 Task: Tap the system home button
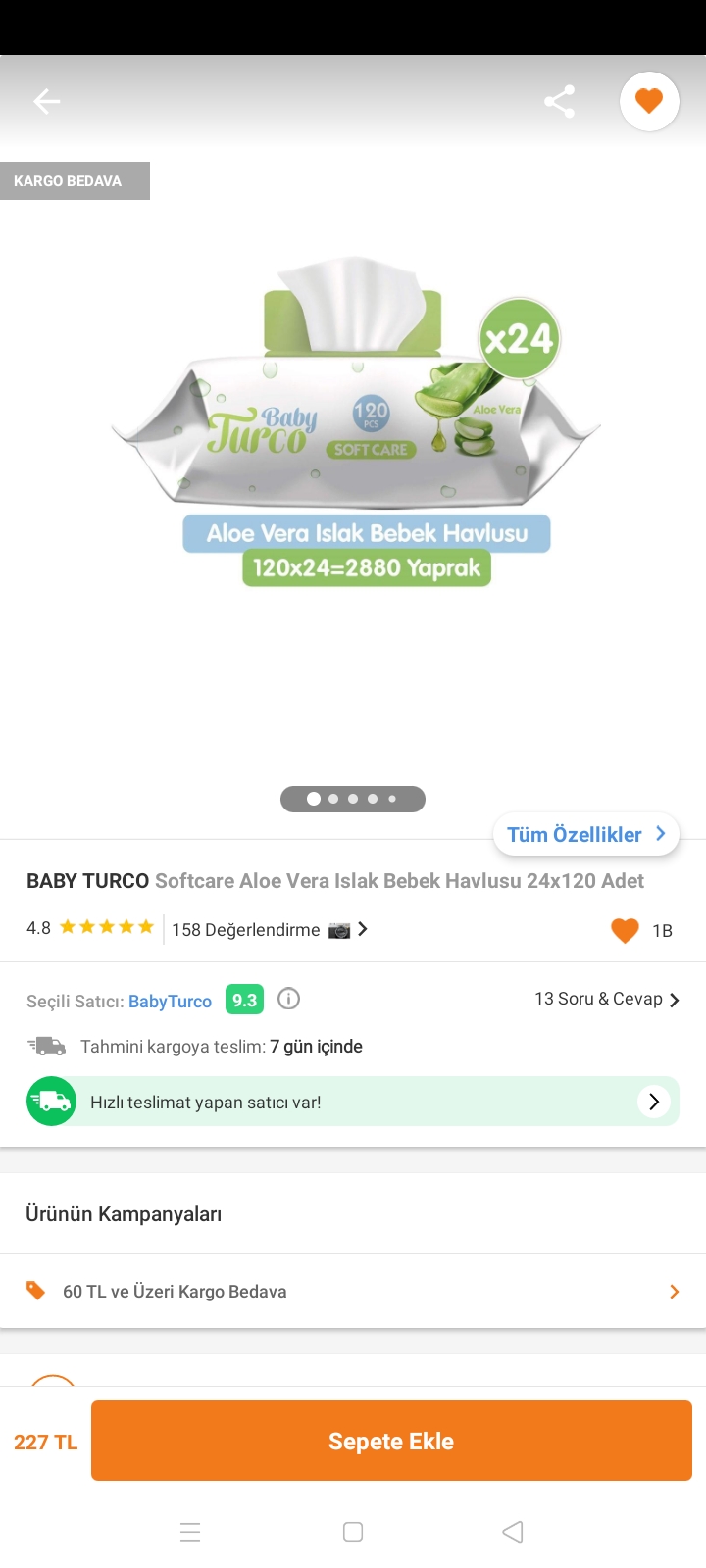pyautogui.click(x=353, y=1532)
